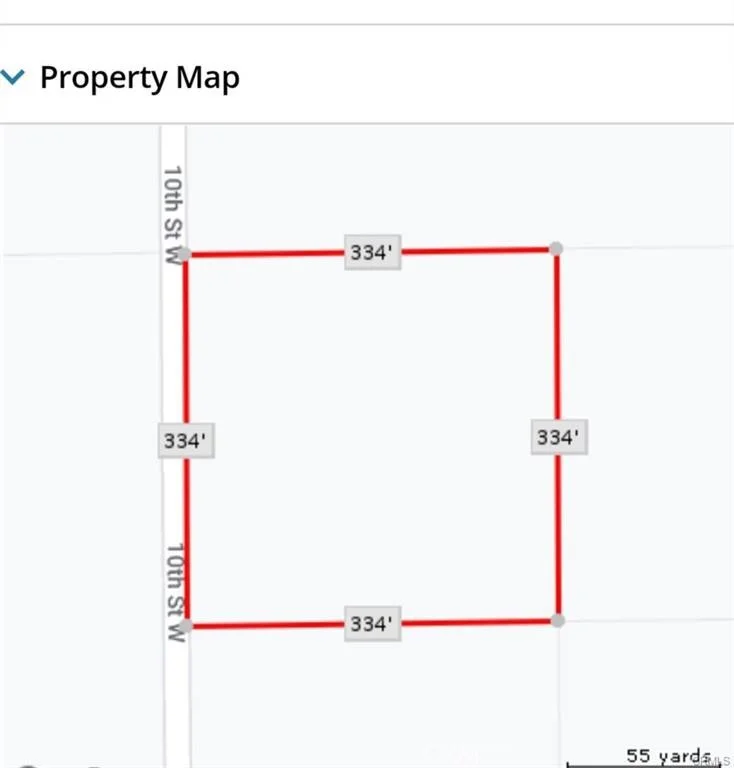The image size is (734, 768).
Task: Collapse the Property Map section
Action: click(x=12, y=77)
